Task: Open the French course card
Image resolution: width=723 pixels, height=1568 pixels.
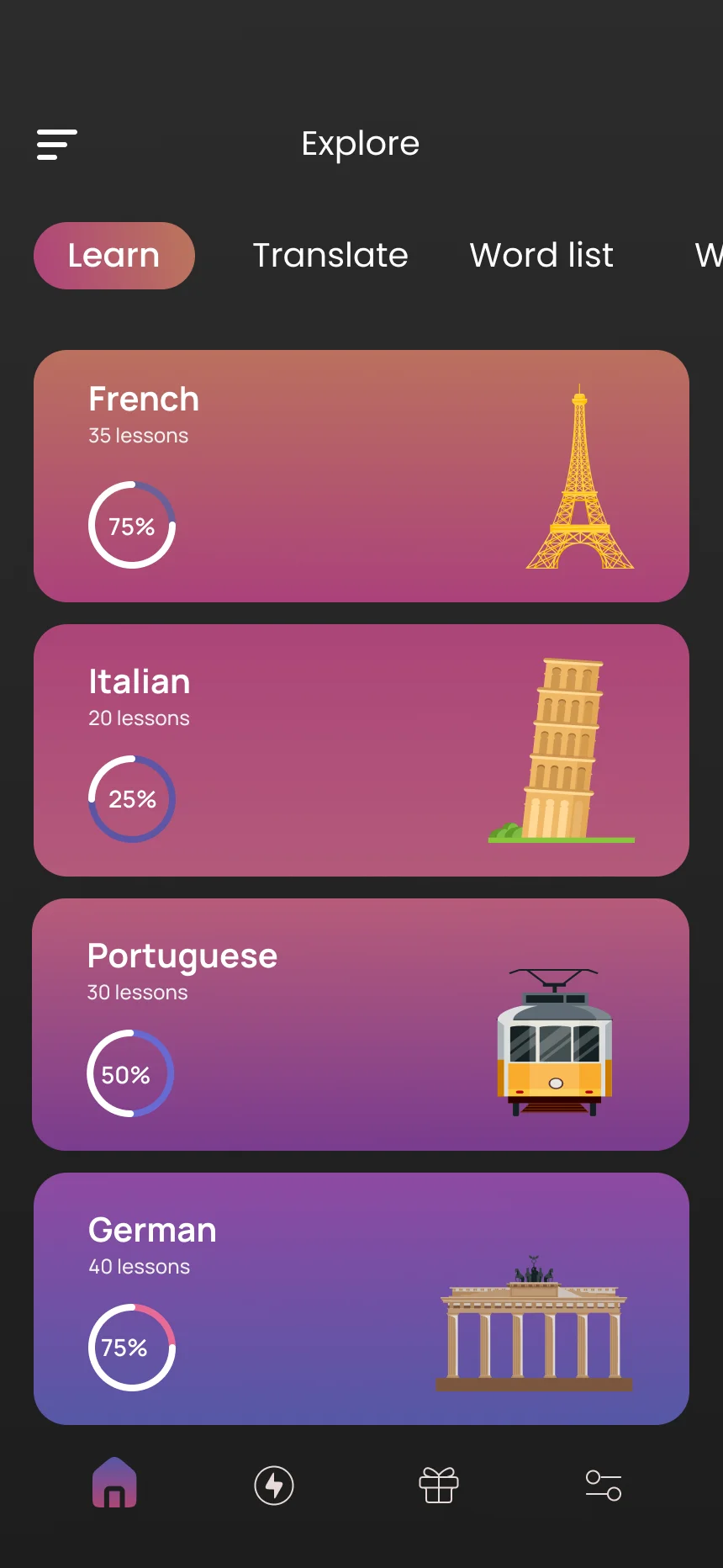Action: click(x=361, y=476)
